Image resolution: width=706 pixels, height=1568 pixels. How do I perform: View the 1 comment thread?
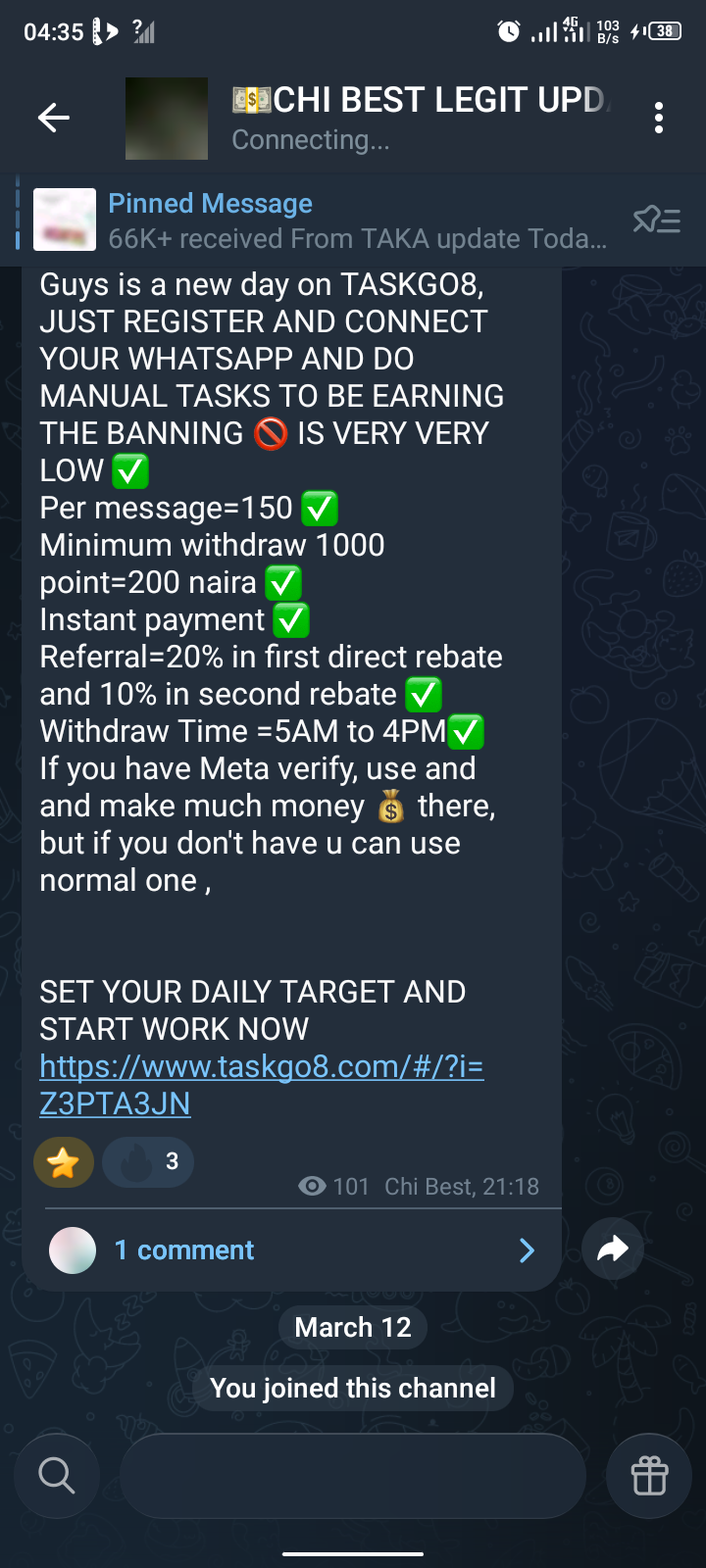pyautogui.click(x=291, y=1250)
